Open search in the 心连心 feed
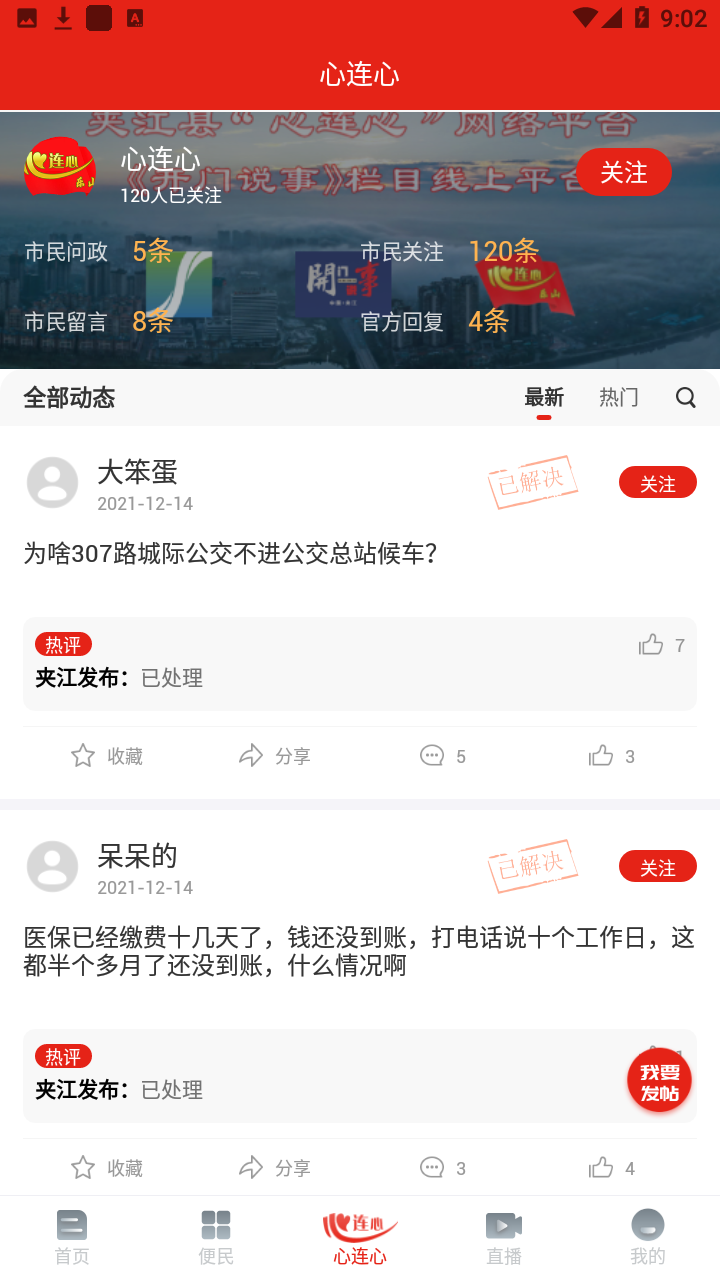The image size is (720, 1280). click(x=686, y=398)
